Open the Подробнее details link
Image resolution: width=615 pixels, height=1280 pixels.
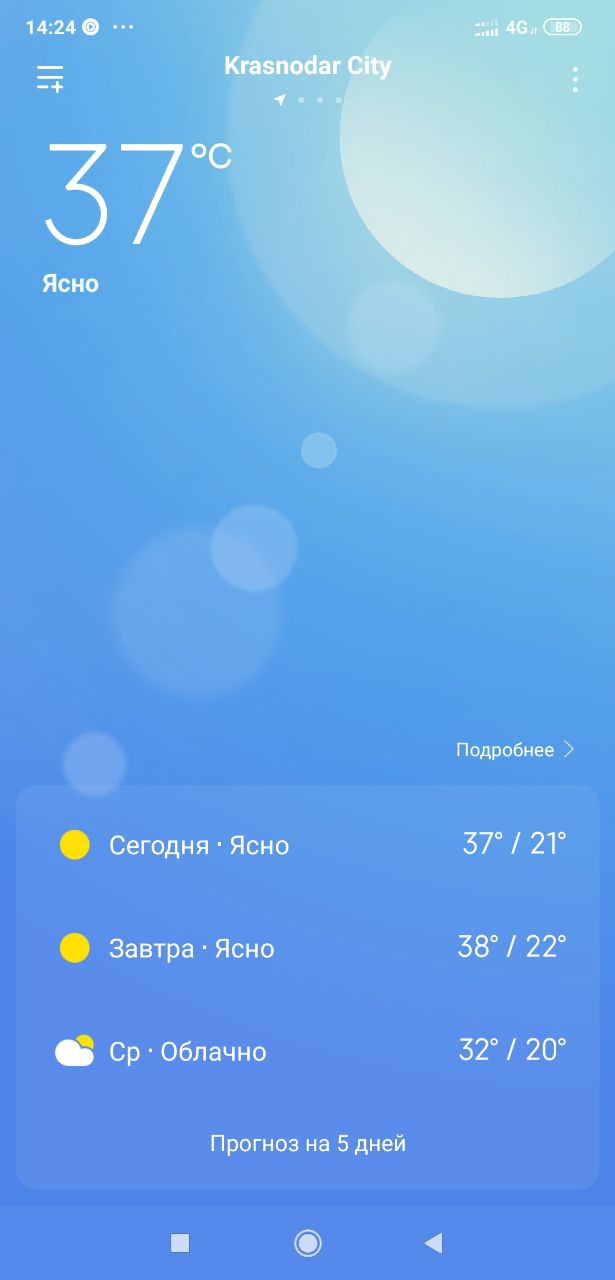coord(515,750)
